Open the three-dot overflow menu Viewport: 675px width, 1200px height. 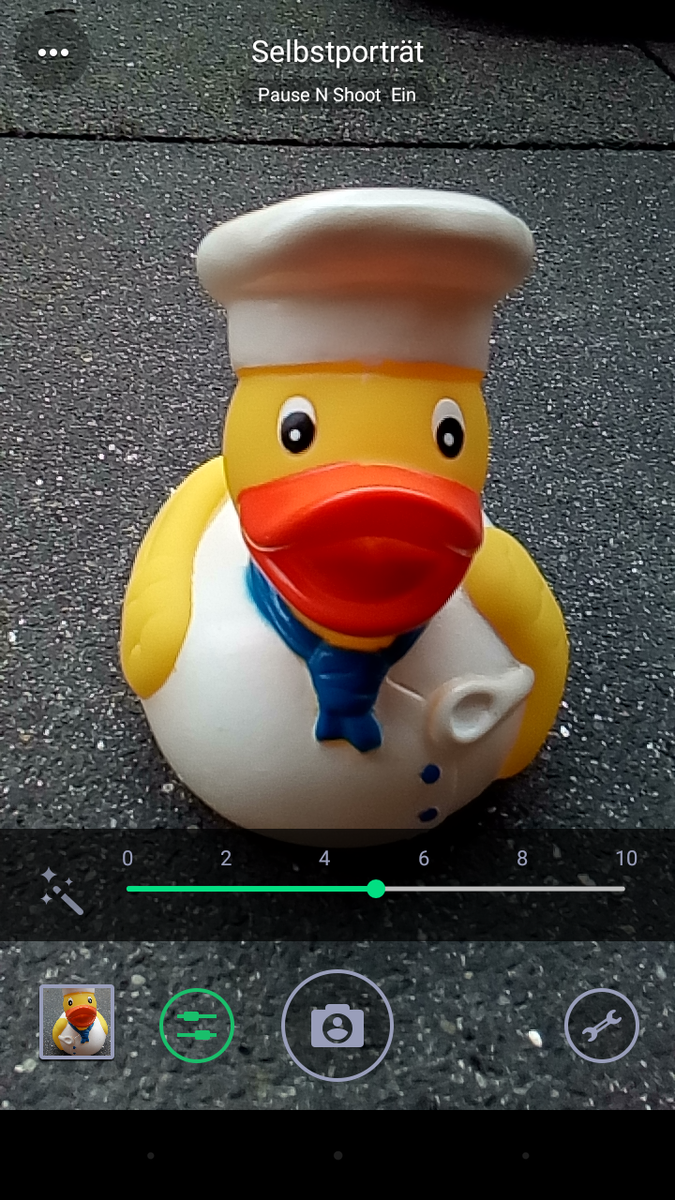[53, 52]
